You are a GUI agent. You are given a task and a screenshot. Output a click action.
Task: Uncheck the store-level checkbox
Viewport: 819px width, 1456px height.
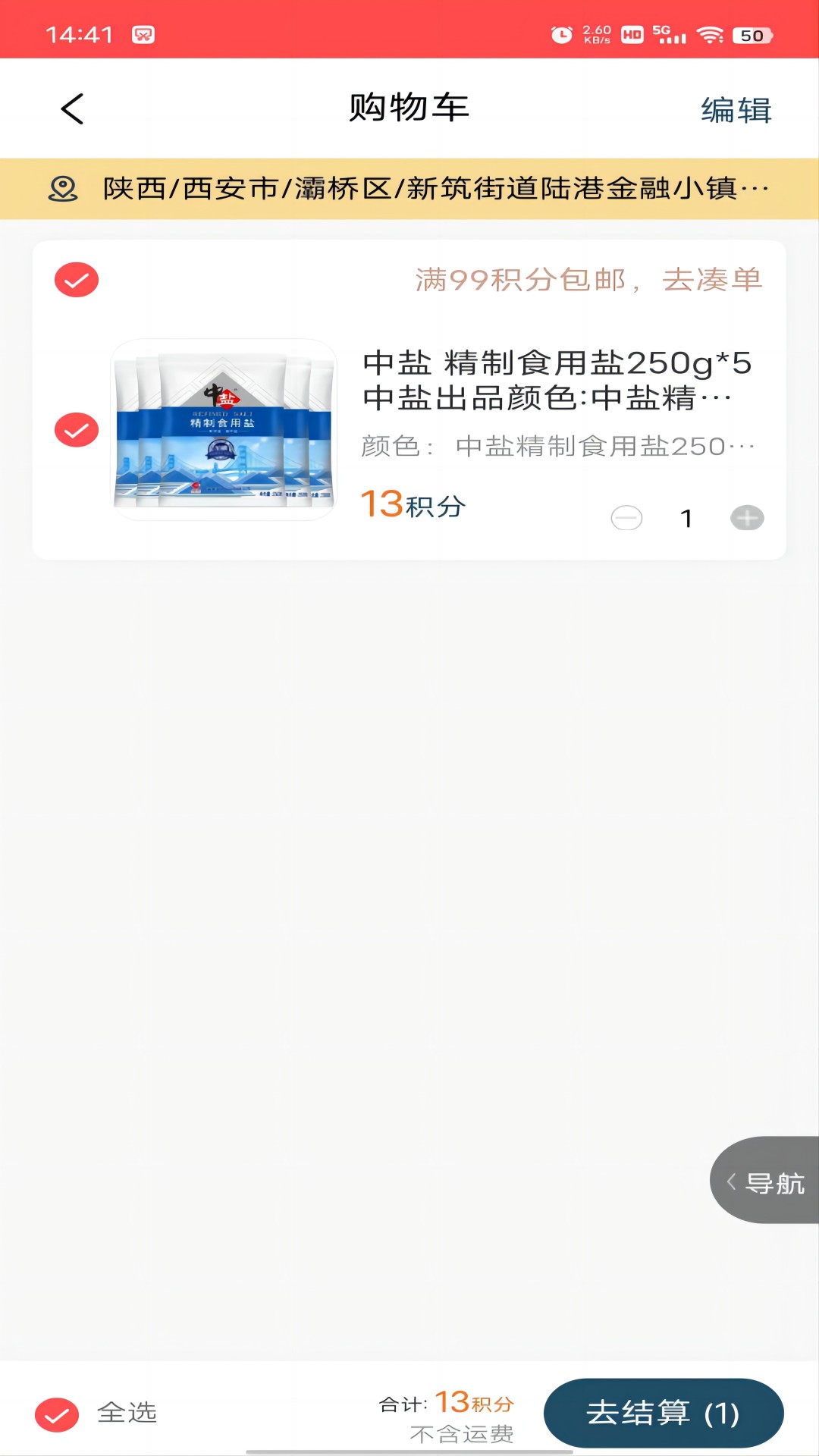coord(77,280)
